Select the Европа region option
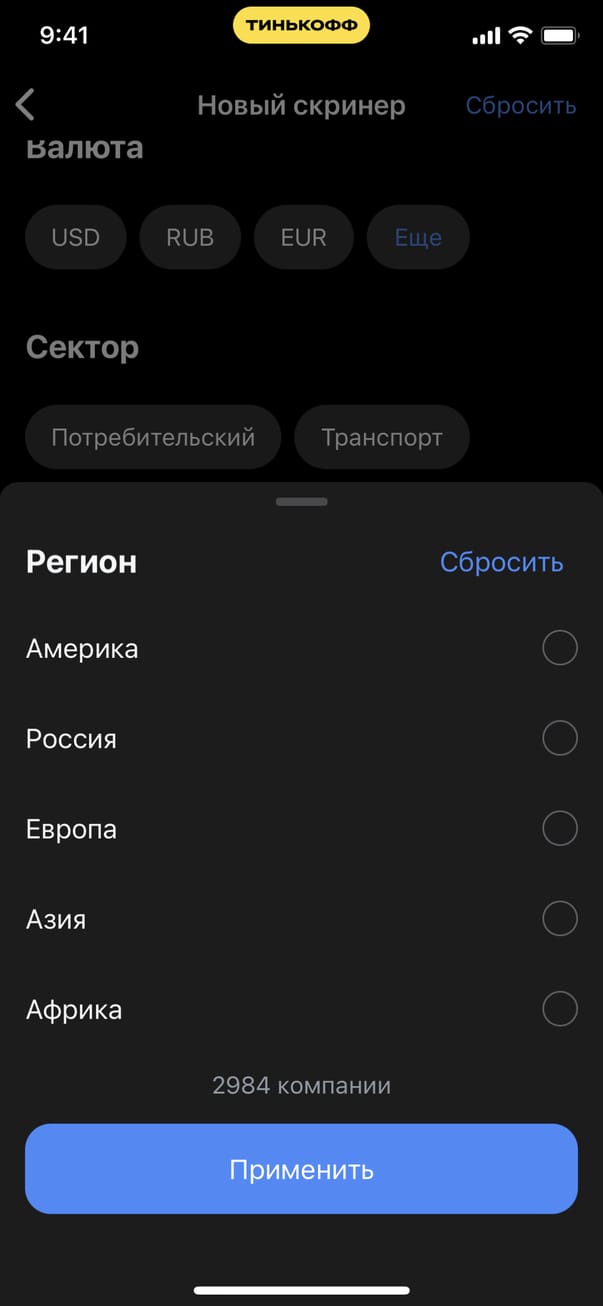The width and height of the screenshot is (603, 1306). (x=559, y=829)
